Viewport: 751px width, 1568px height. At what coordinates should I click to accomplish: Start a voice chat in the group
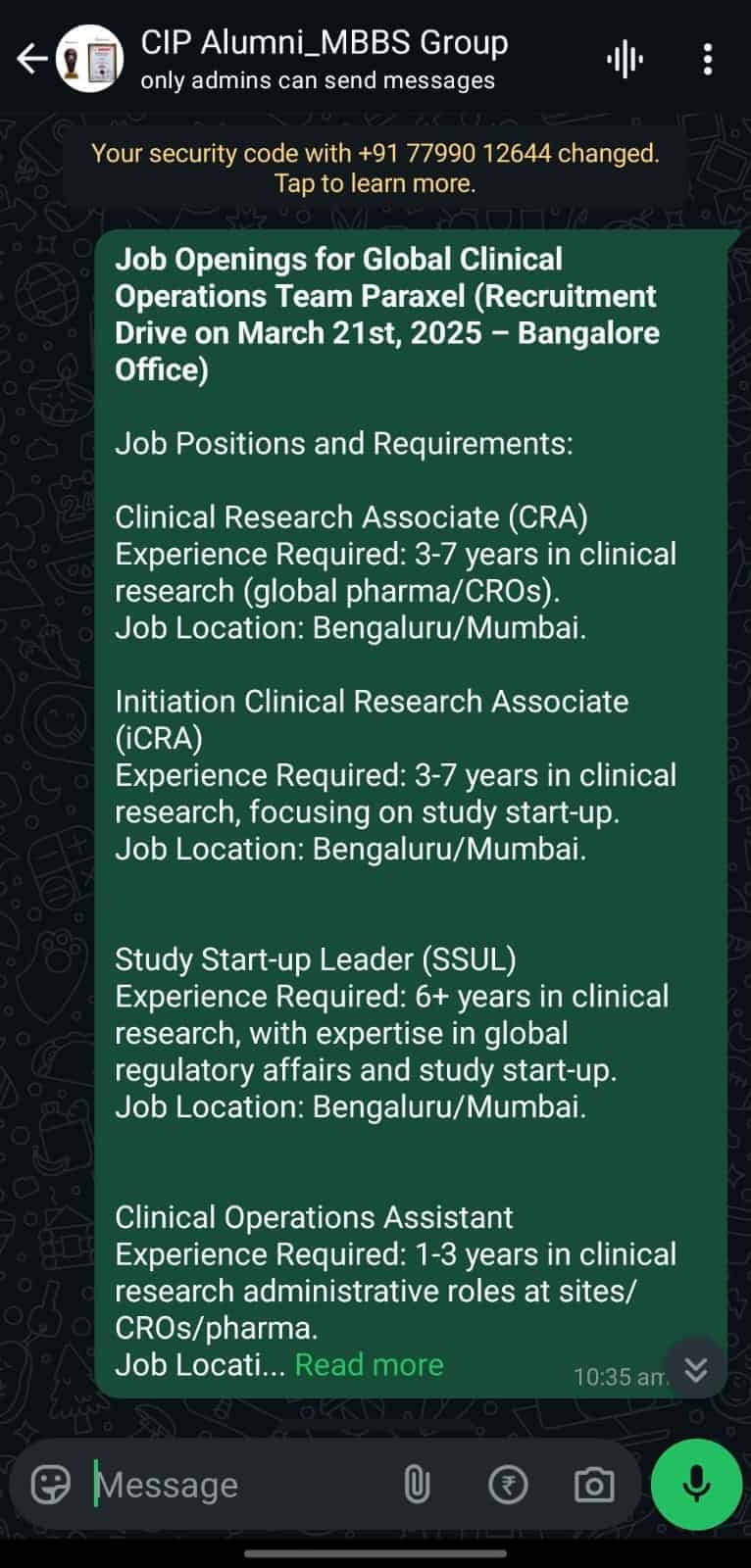pyautogui.click(x=625, y=60)
